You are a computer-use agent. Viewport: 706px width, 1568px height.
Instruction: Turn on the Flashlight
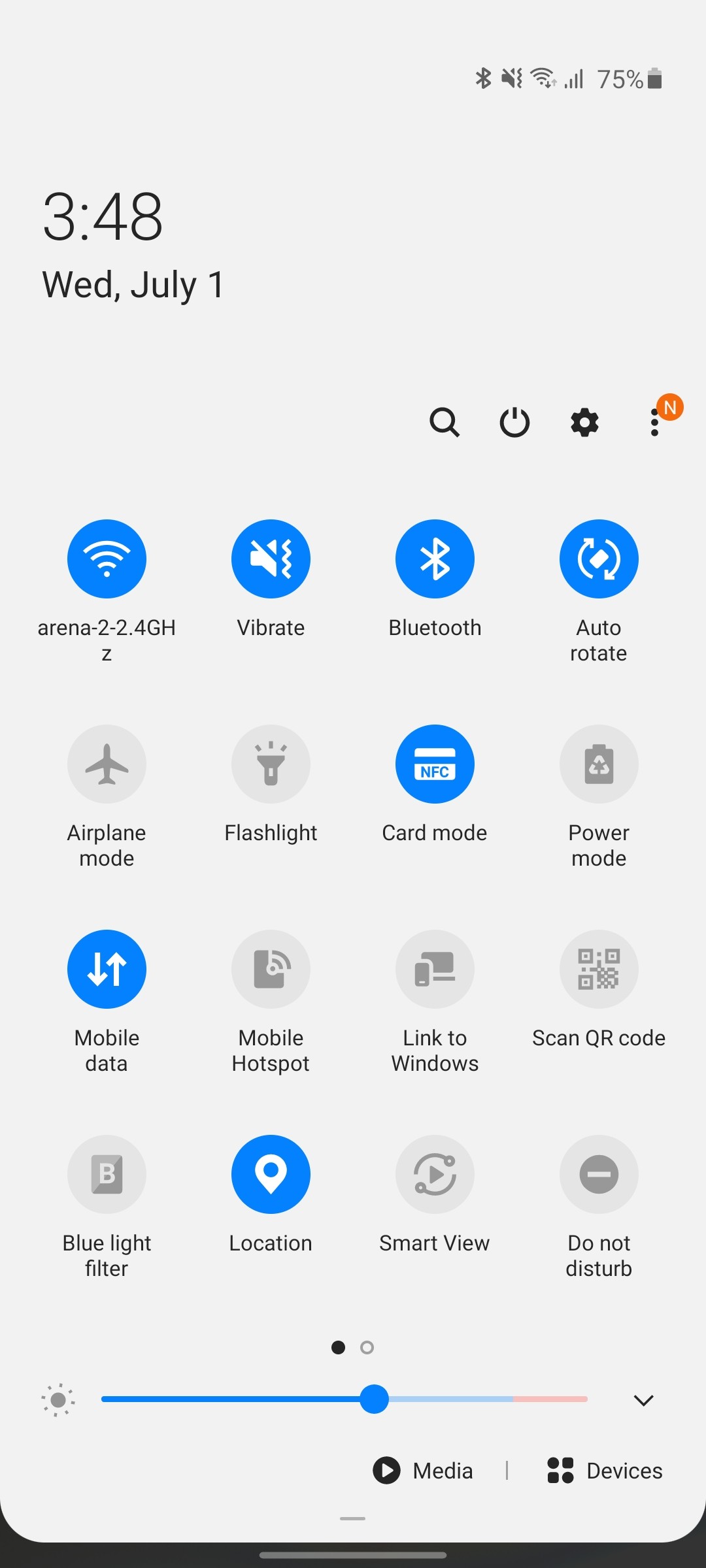pyautogui.click(x=271, y=764)
